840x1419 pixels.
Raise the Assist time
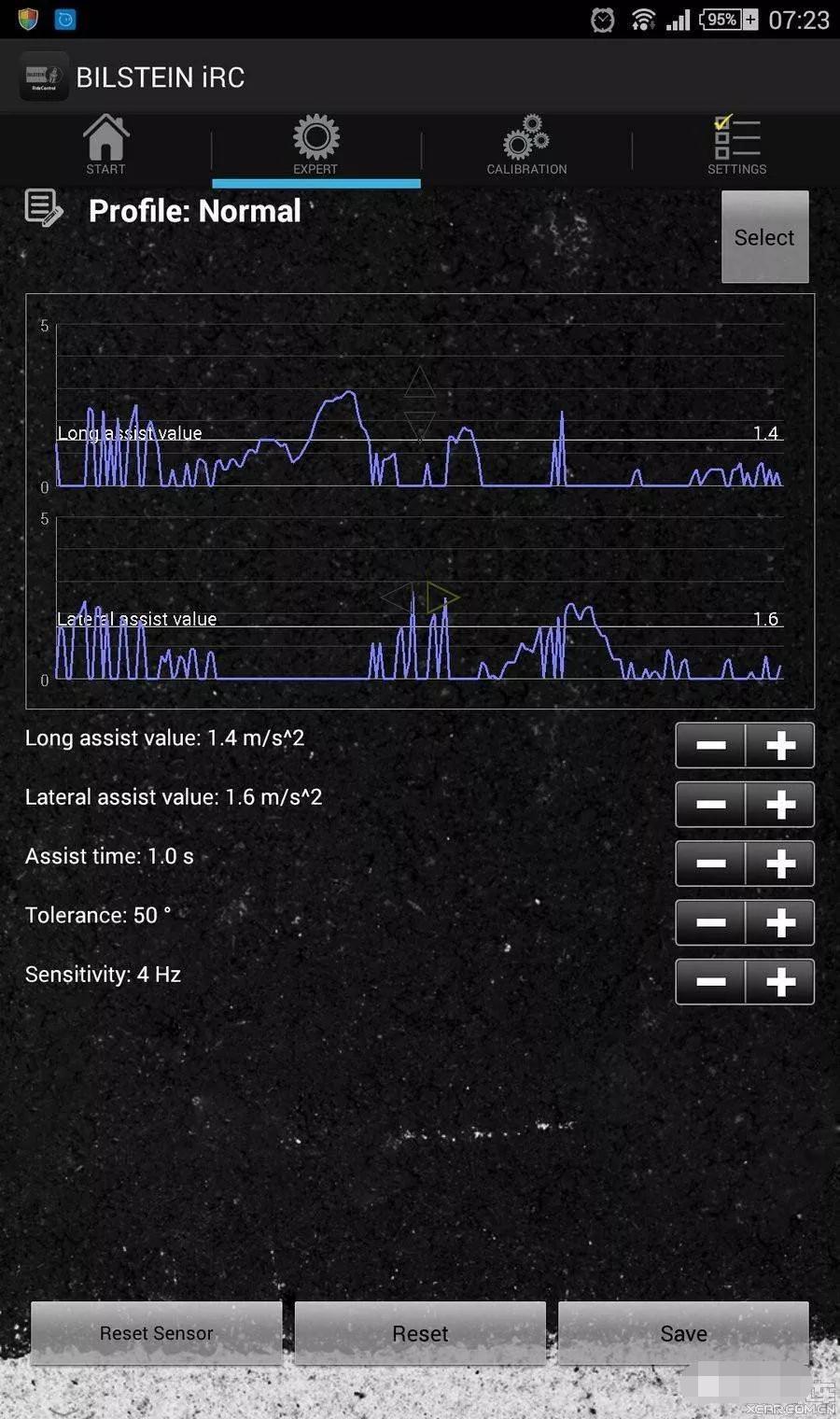point(780,864)
